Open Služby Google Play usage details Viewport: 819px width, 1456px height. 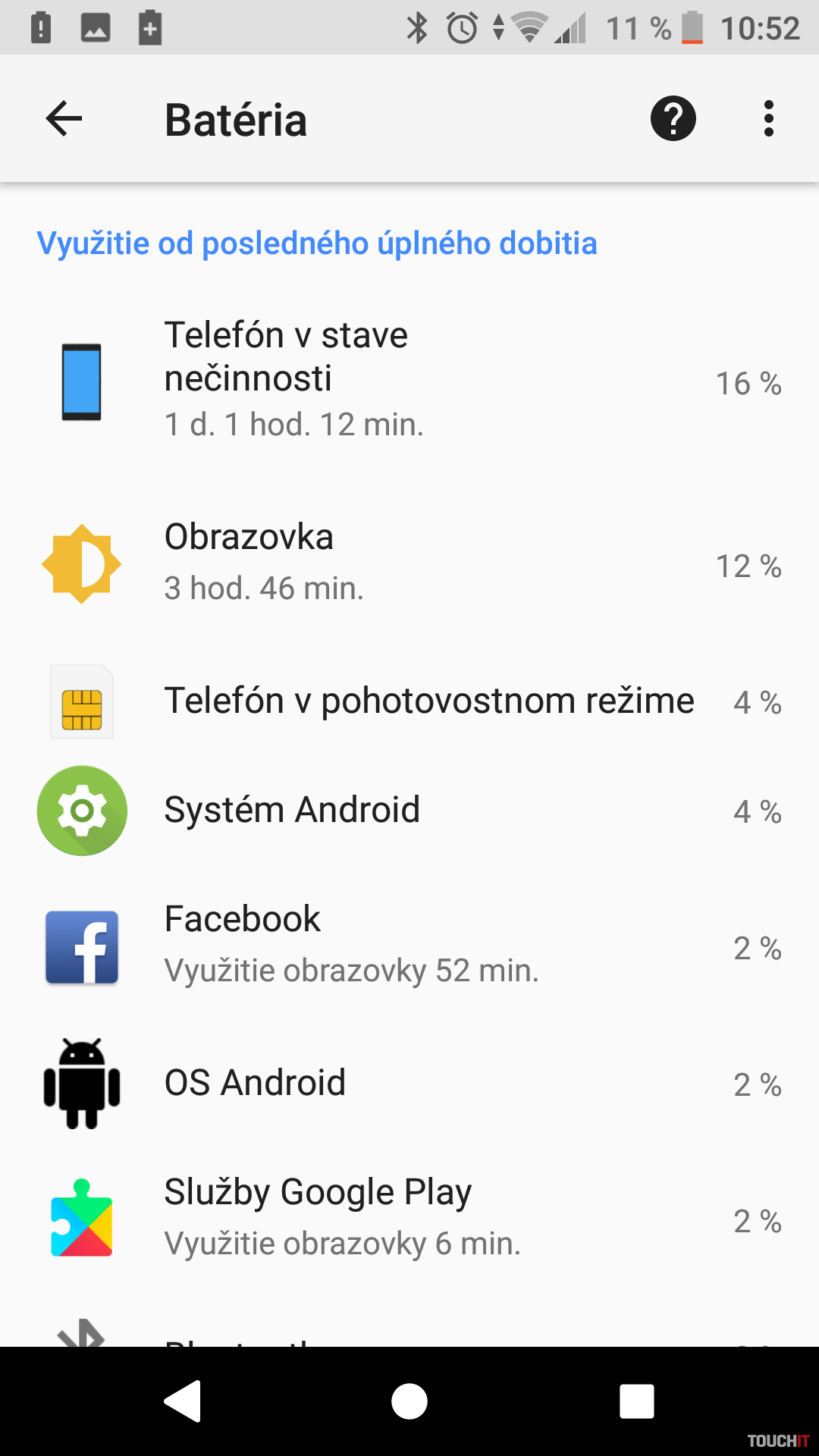click(x=409, y=1218)
